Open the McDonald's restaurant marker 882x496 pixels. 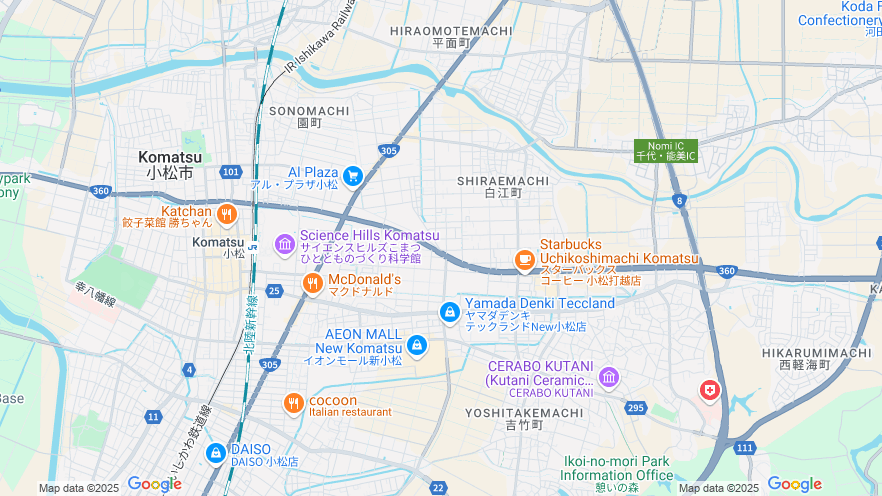(312, 284)
